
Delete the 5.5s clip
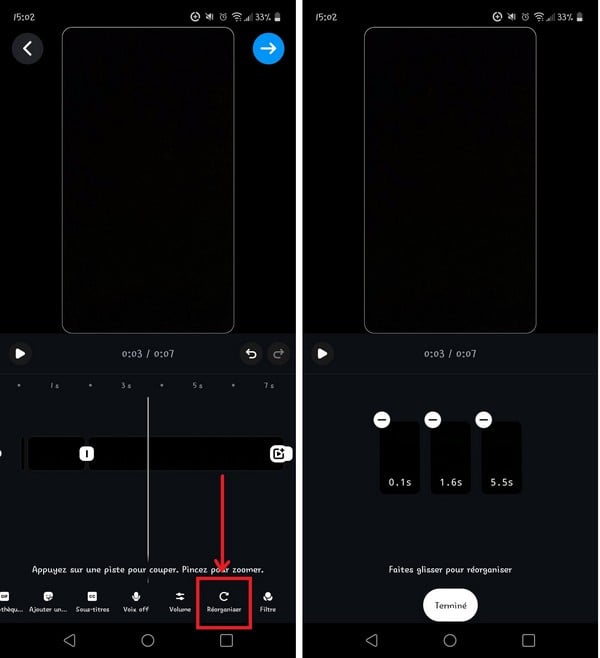click(x=484, y=420)
